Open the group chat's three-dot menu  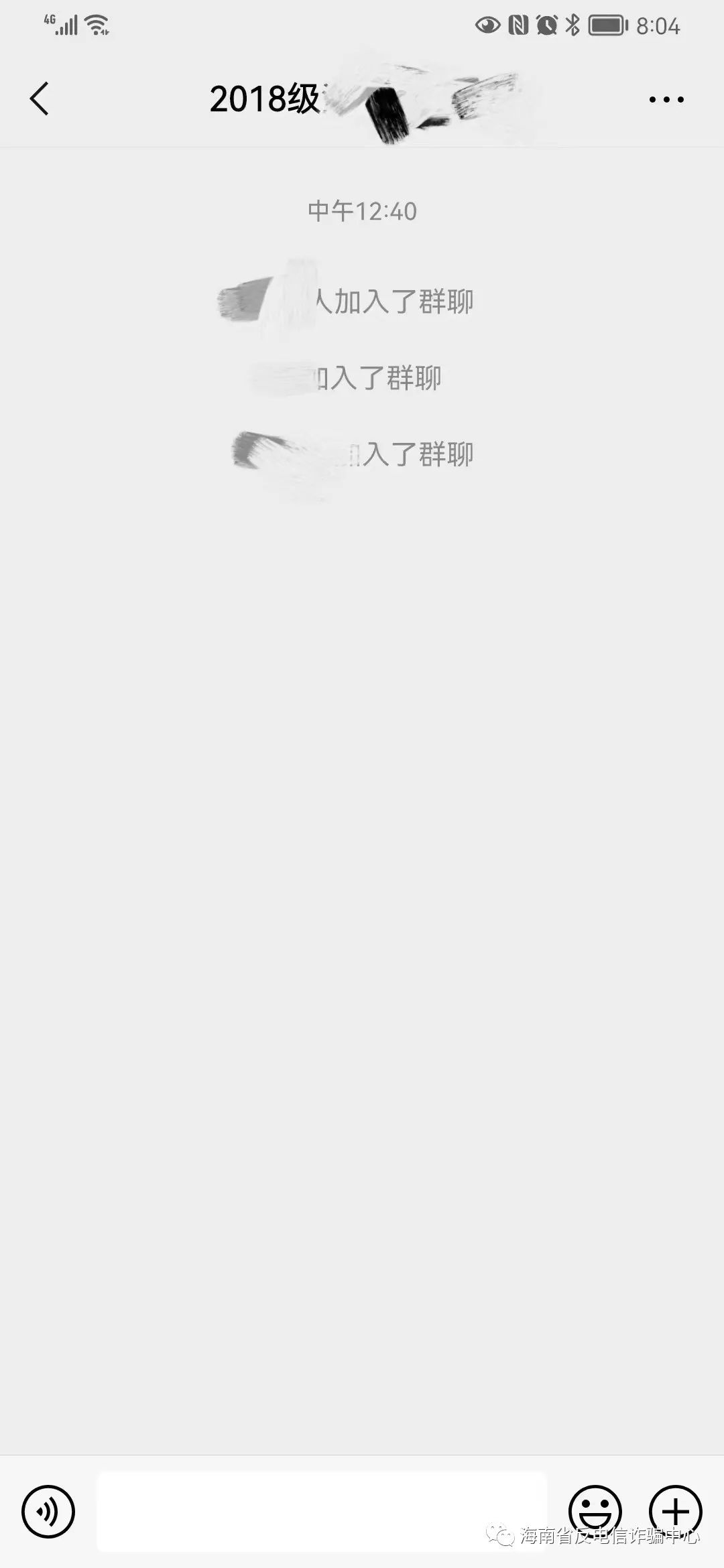(666, 100)
